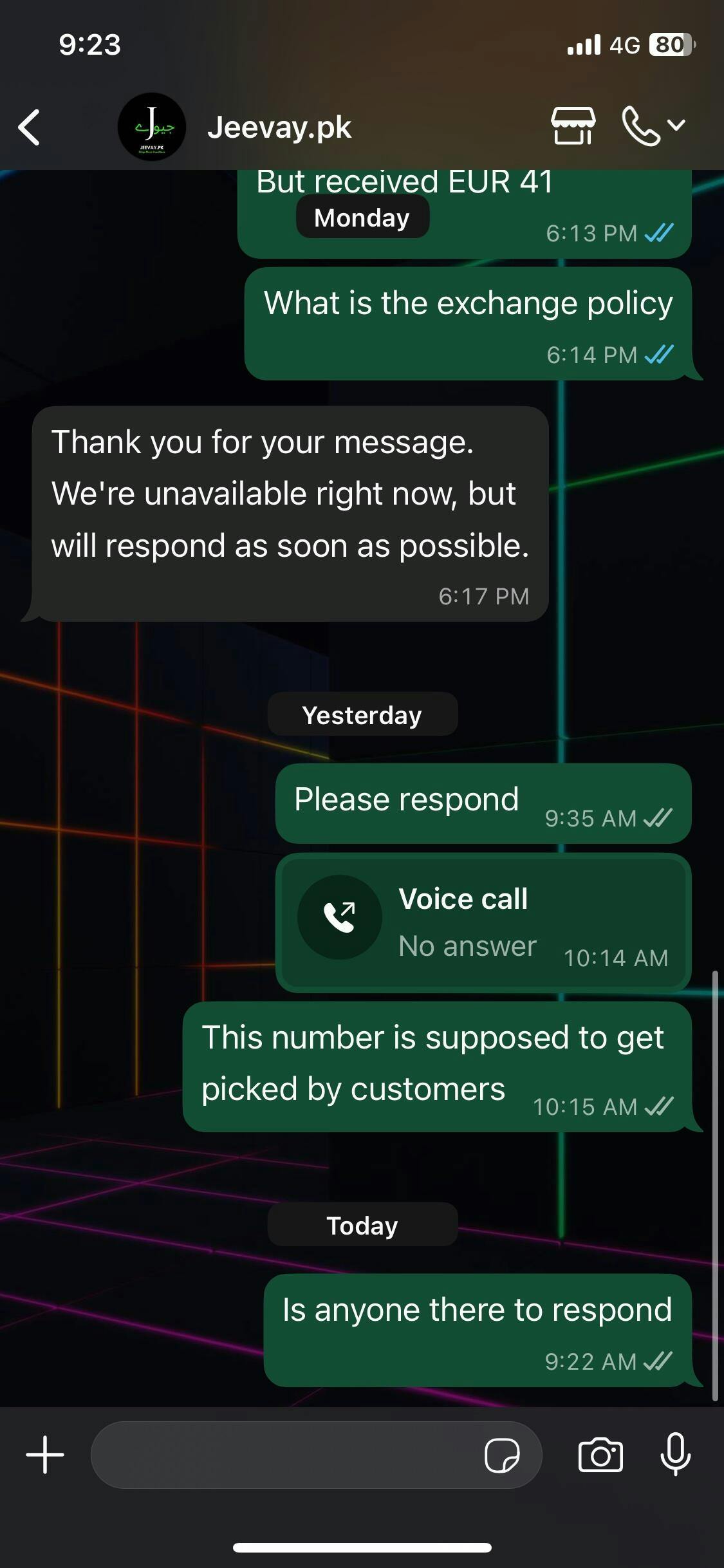
Task: Go back to the chats list
Action: [30, 127]
